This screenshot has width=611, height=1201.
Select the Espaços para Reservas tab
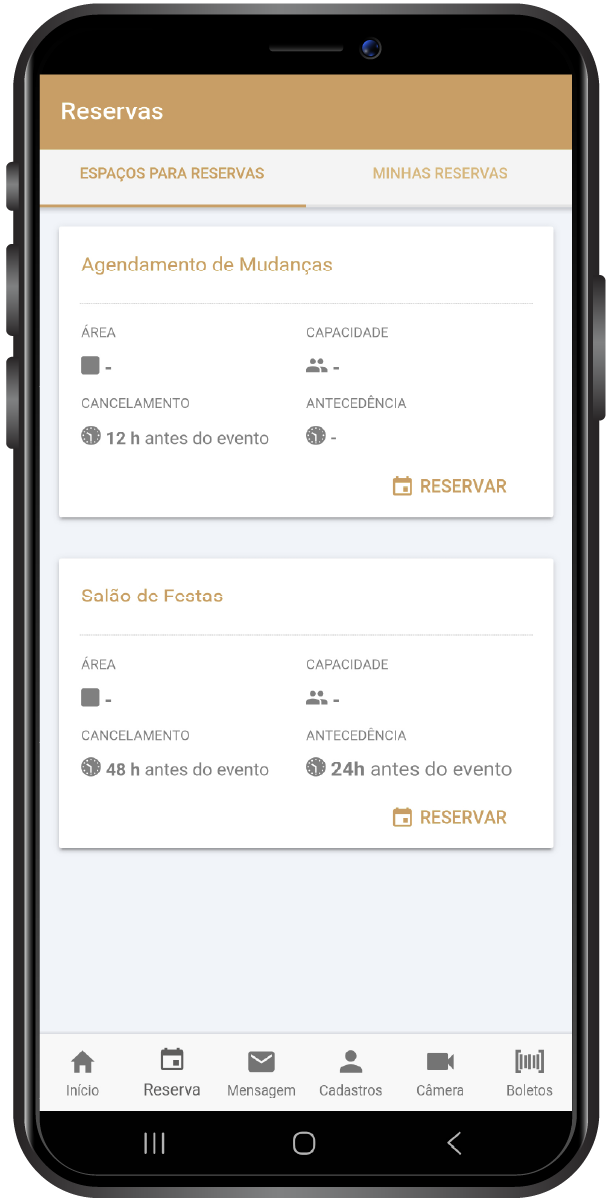pyautogui.click(x=172, y=174)
